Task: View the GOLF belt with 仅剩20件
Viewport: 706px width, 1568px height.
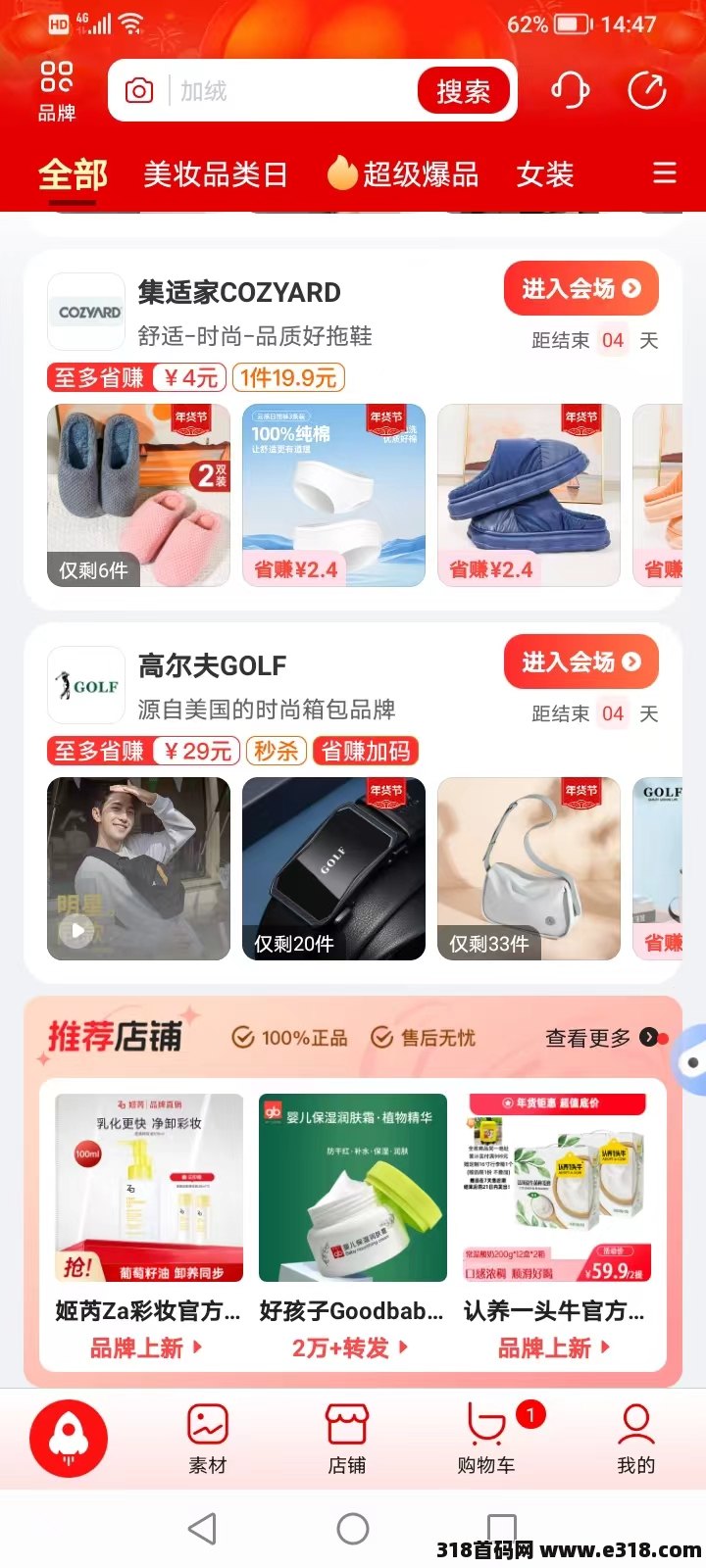Action: coord(333,868)
